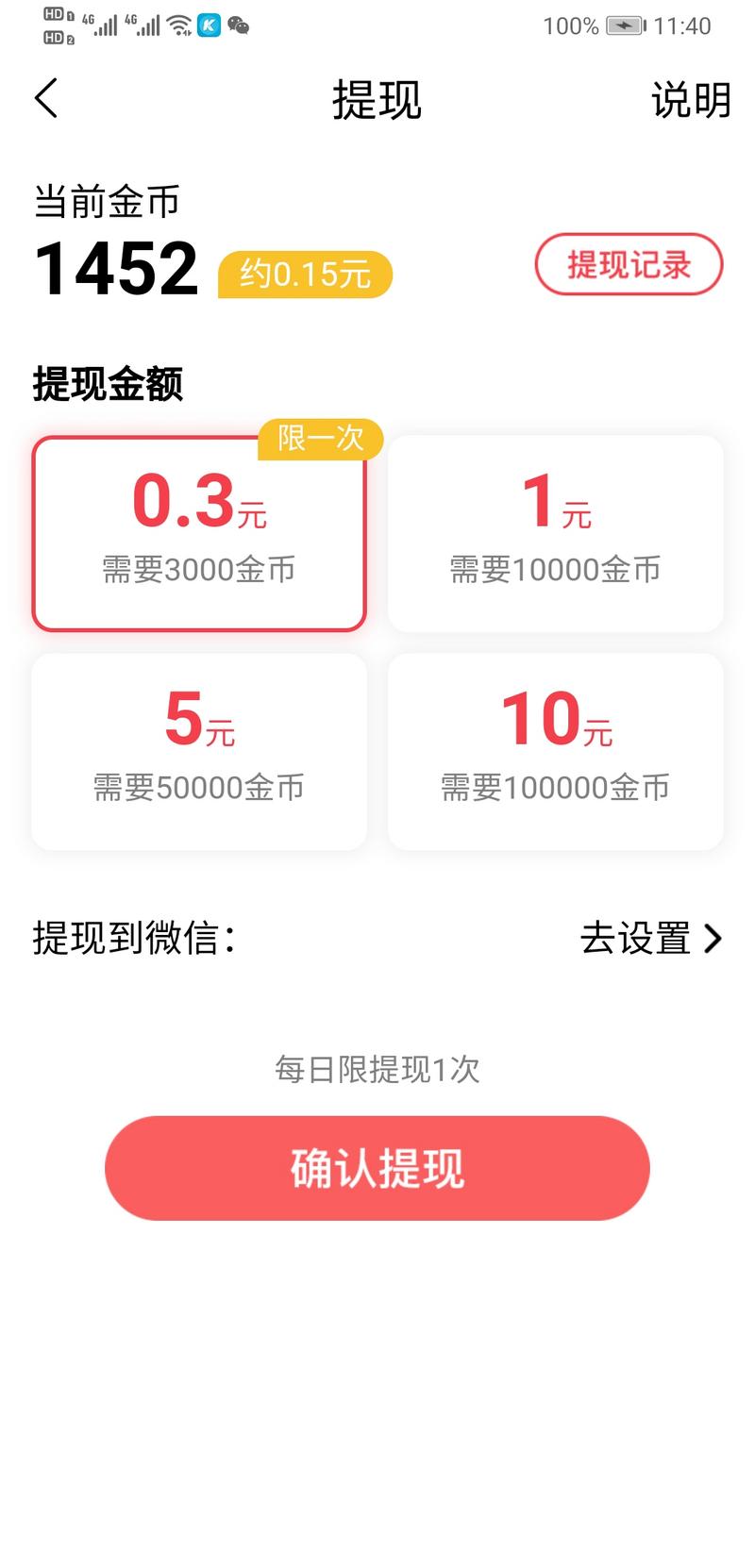The image size is (755, 1568).
Task: Click the yellow 约0.15元 value badge
Action: point(304,274)
